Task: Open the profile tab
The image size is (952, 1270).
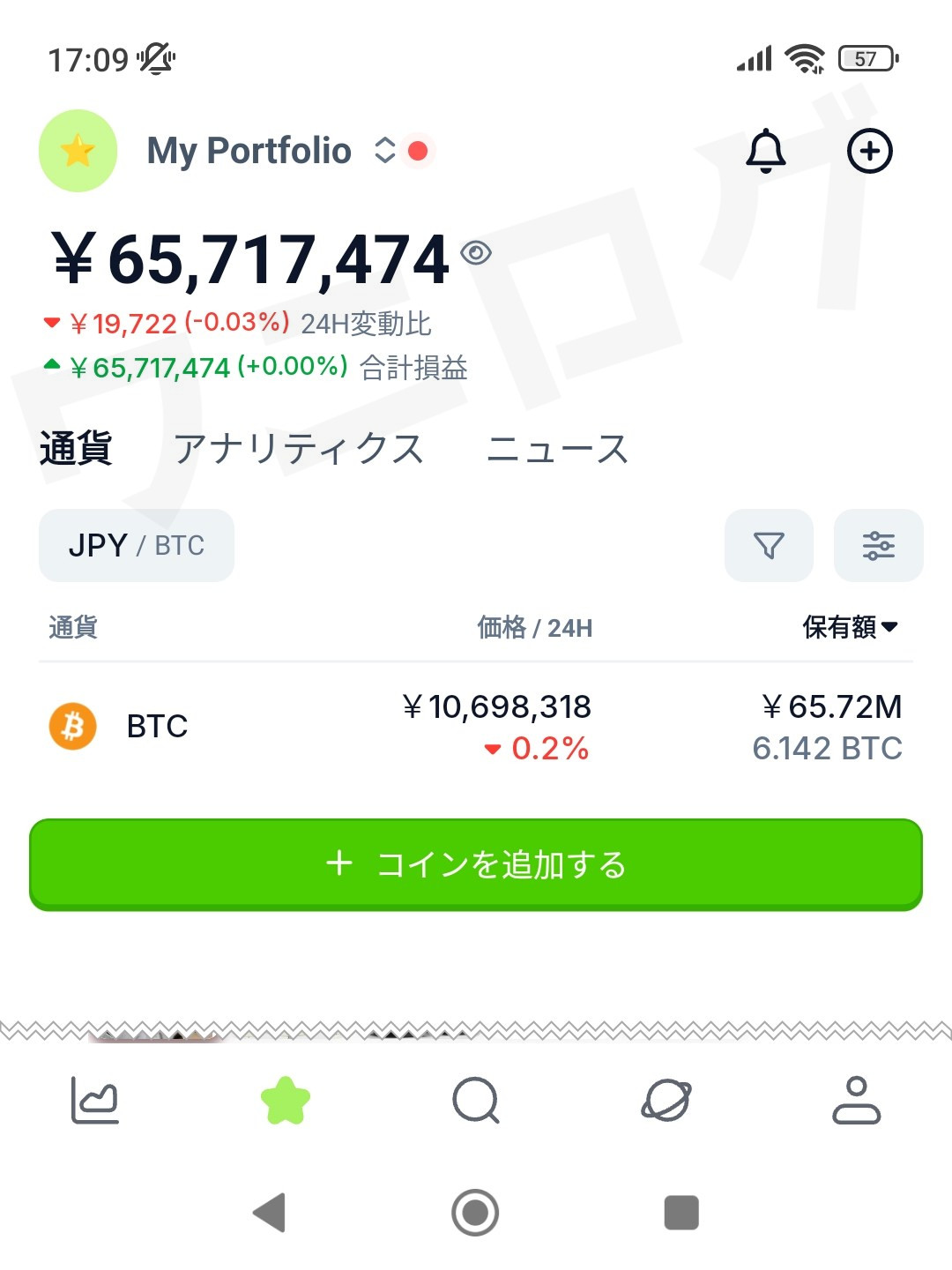Action: 857,1101
